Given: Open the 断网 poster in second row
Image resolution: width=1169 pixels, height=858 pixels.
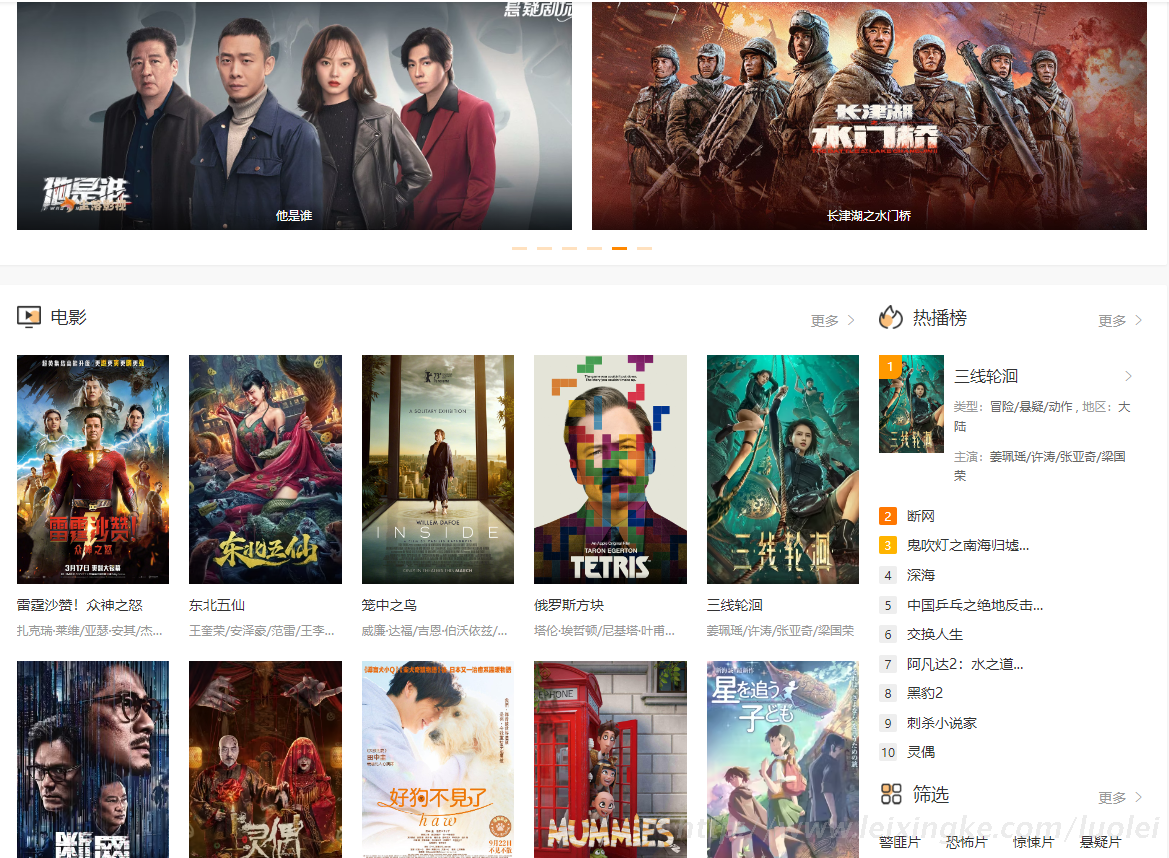Looking at the screenshot, I should pyautogui.click(x=93, y=758).
